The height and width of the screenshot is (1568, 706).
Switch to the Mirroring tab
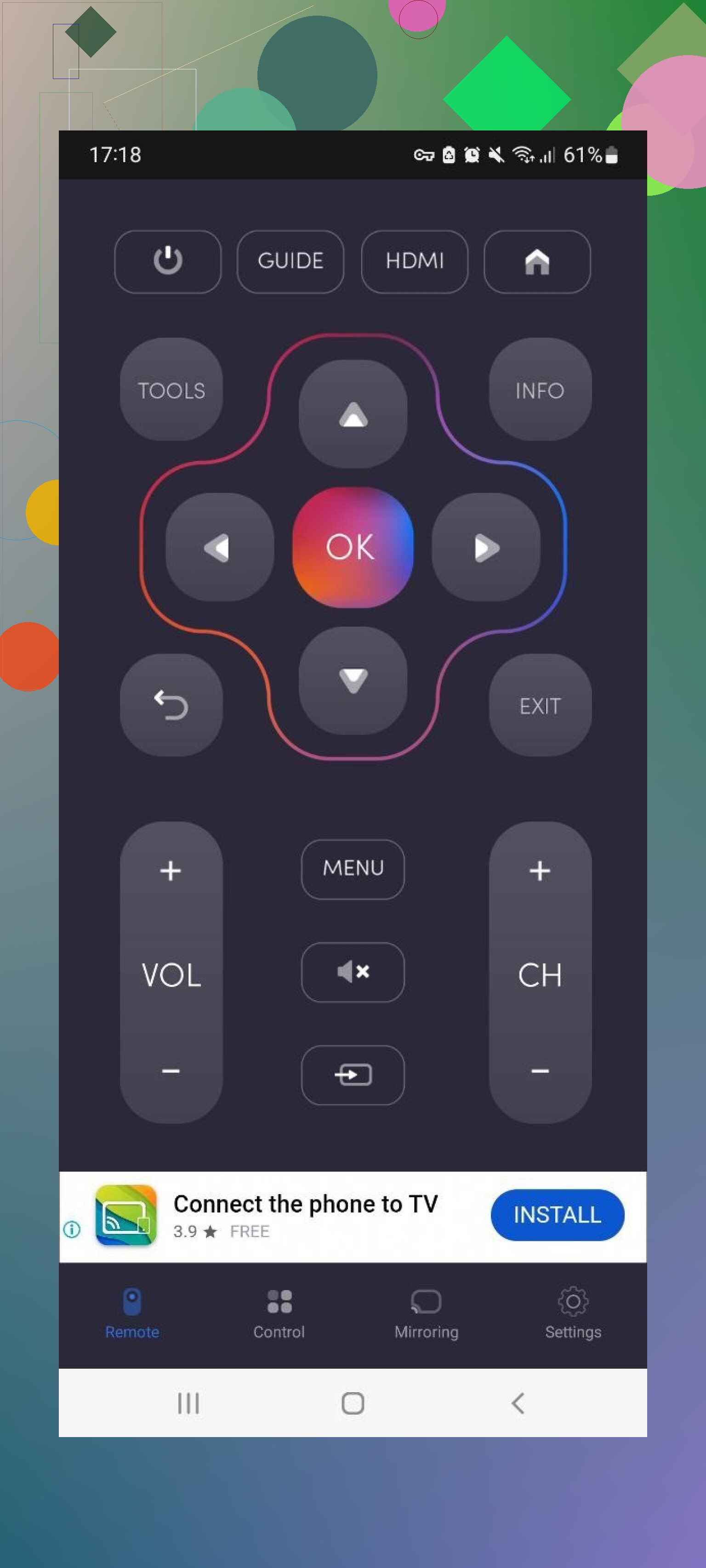426,1314
